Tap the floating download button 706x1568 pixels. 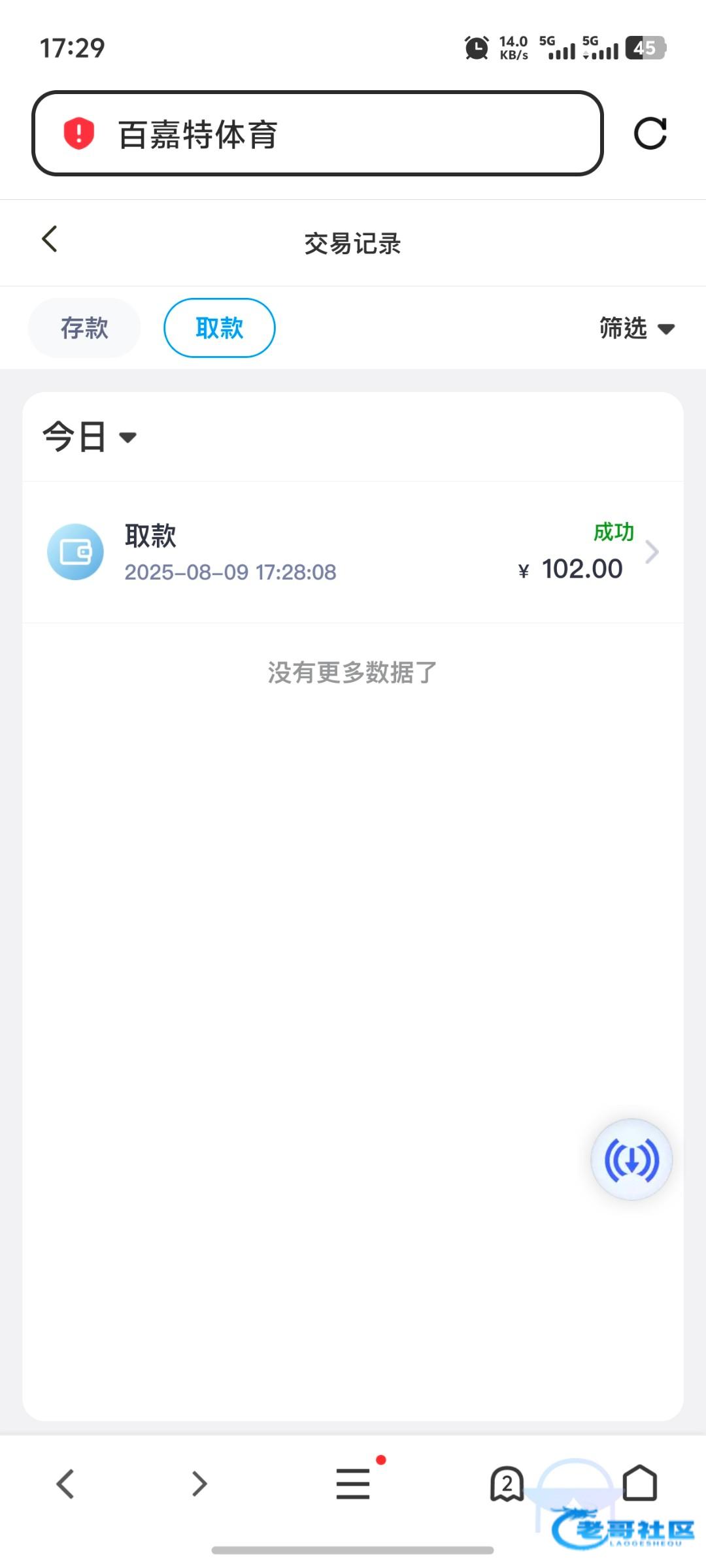click(631, 1160)
